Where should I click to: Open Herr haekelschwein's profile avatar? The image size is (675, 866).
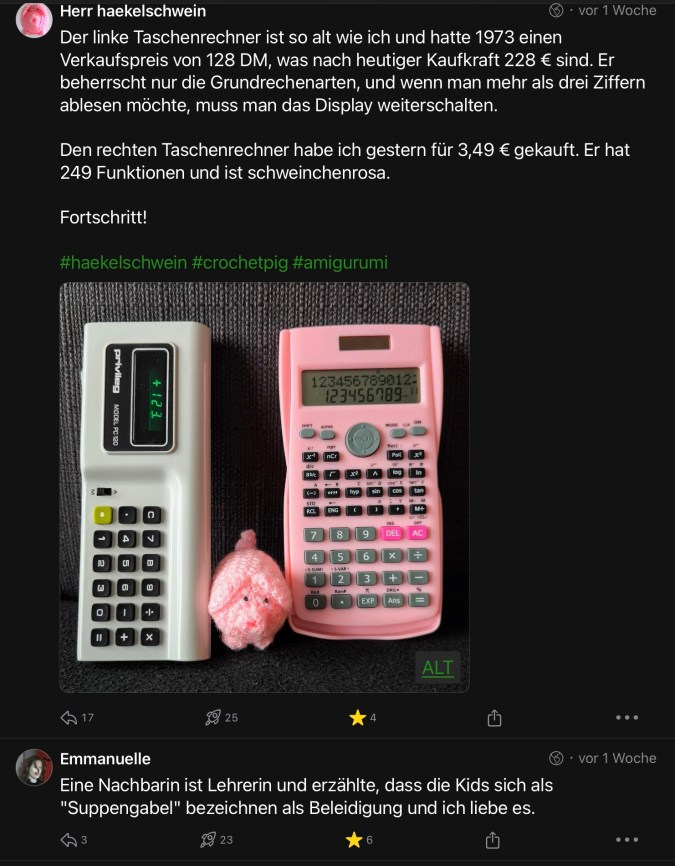35,19
